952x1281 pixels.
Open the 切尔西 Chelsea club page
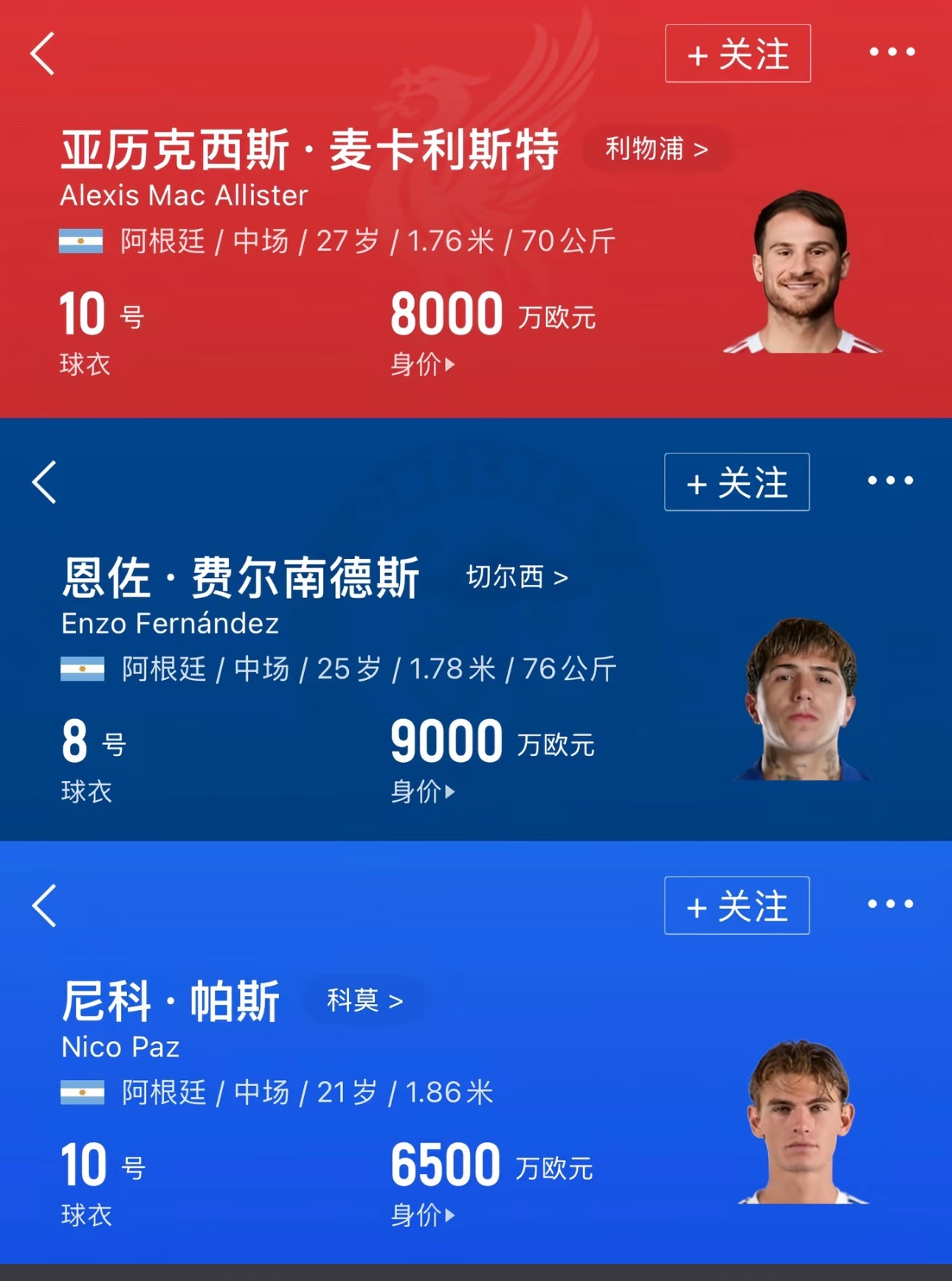click(x=517, y=579)
